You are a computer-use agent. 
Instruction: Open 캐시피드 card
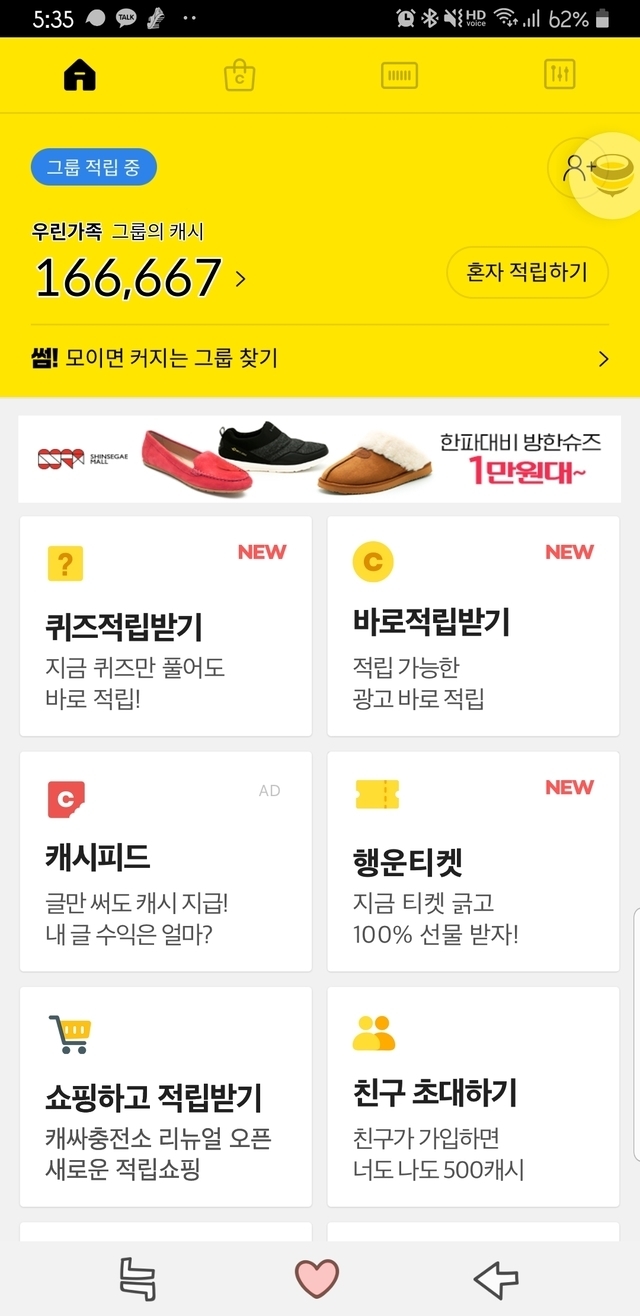(x=166, y=862)
